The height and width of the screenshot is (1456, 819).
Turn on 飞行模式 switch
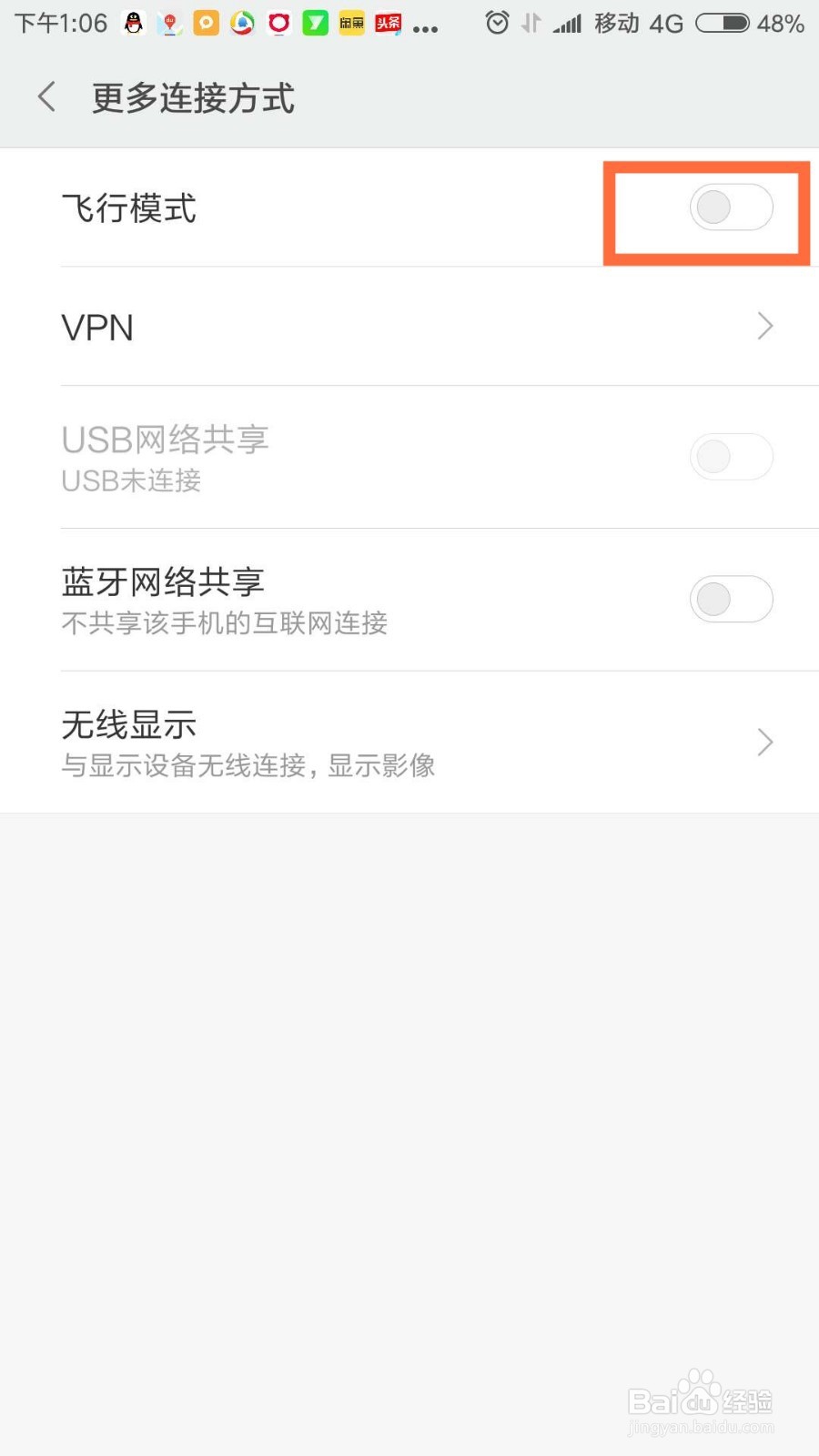[x=732, y=207]
